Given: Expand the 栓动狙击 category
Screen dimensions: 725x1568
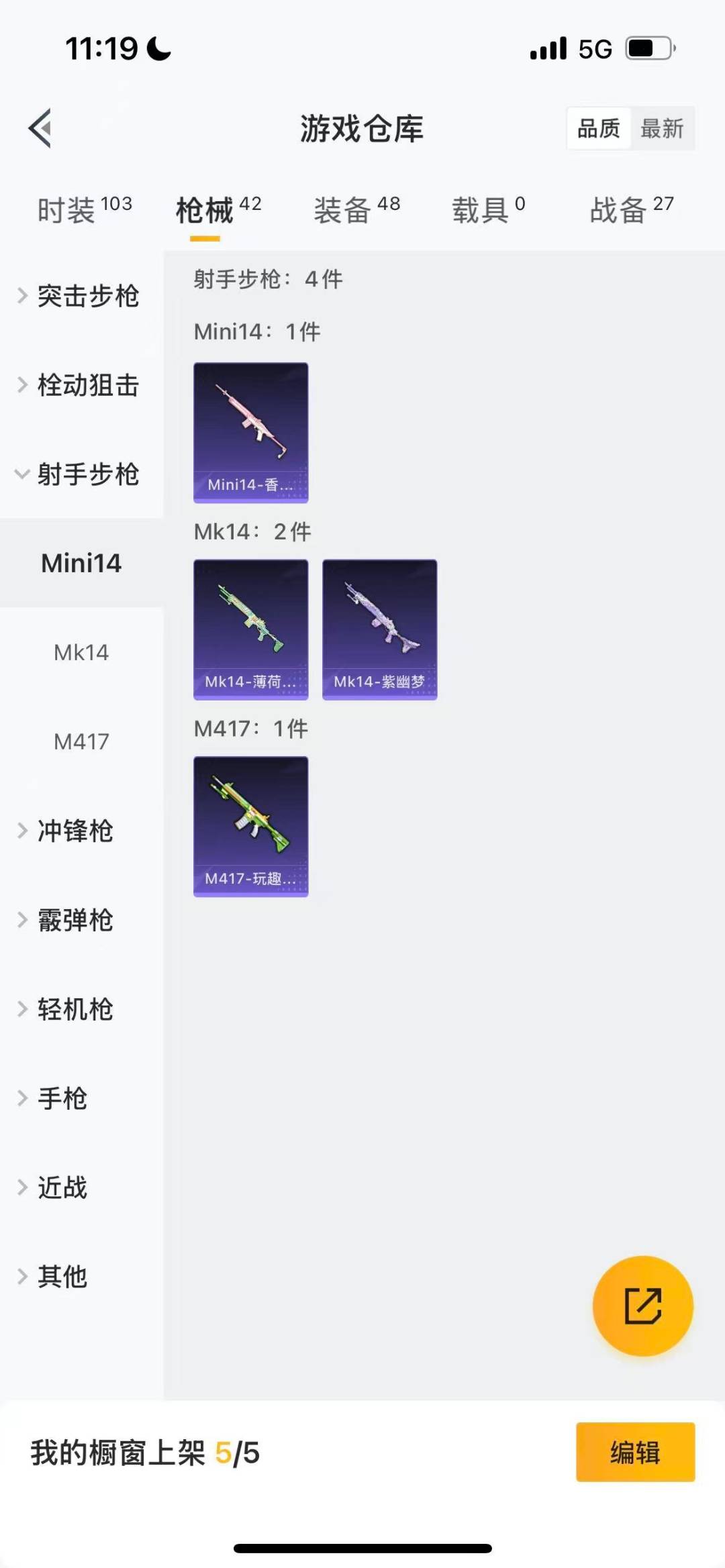Looking at the screenshot, I should [x=81, y=385].
